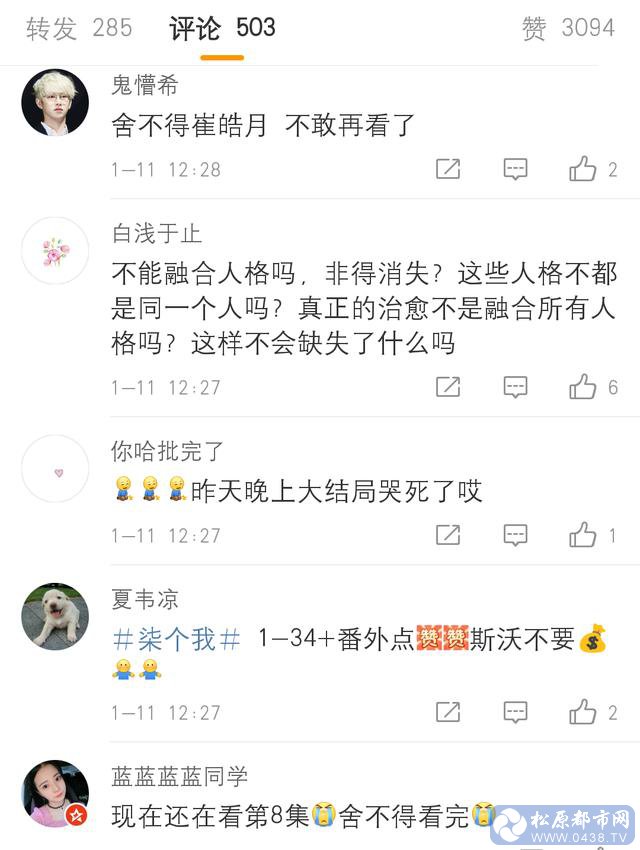Open 白浅于止's profile avatar
This screenshot has width=640, height=850.
(x=55, y=251)
